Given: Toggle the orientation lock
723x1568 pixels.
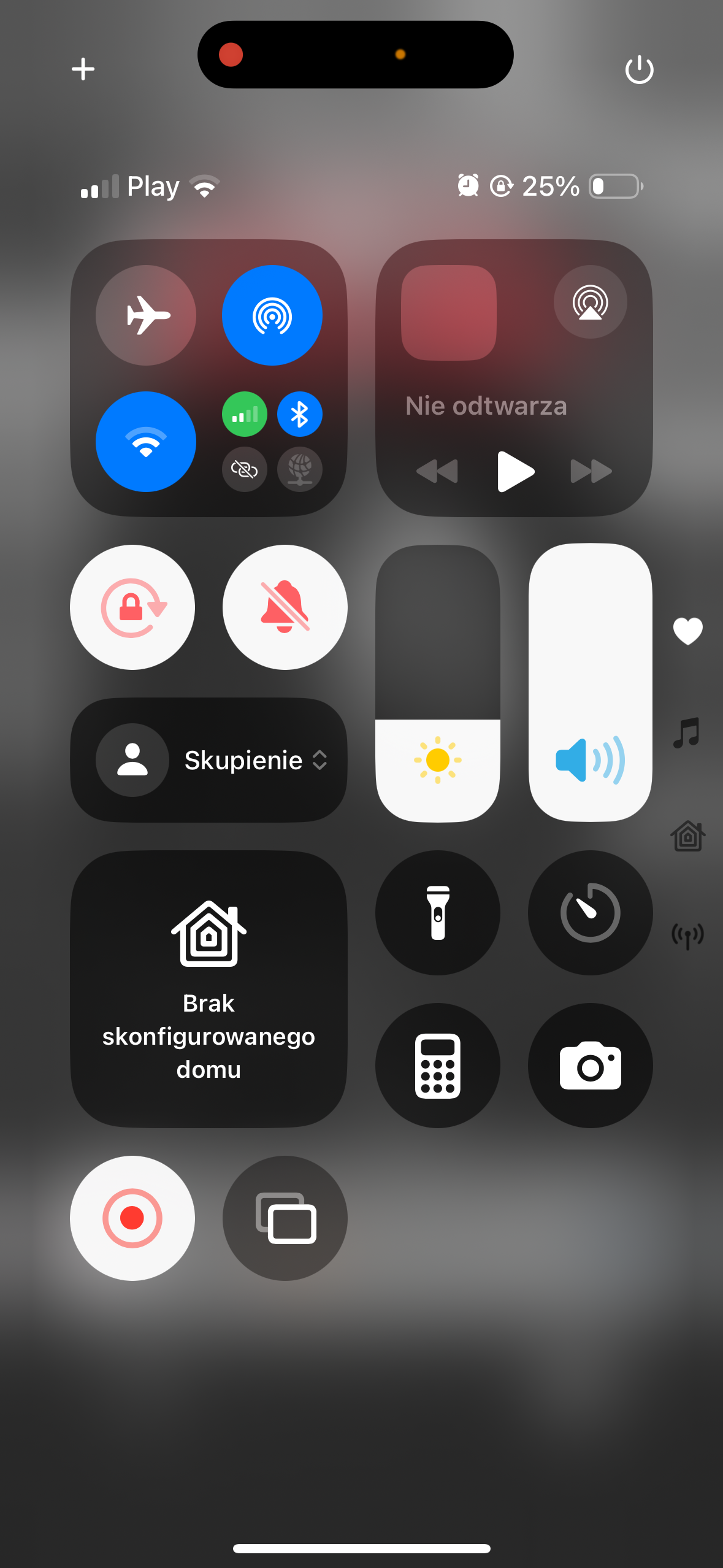Looking at the screenshot, I should 132,607.
